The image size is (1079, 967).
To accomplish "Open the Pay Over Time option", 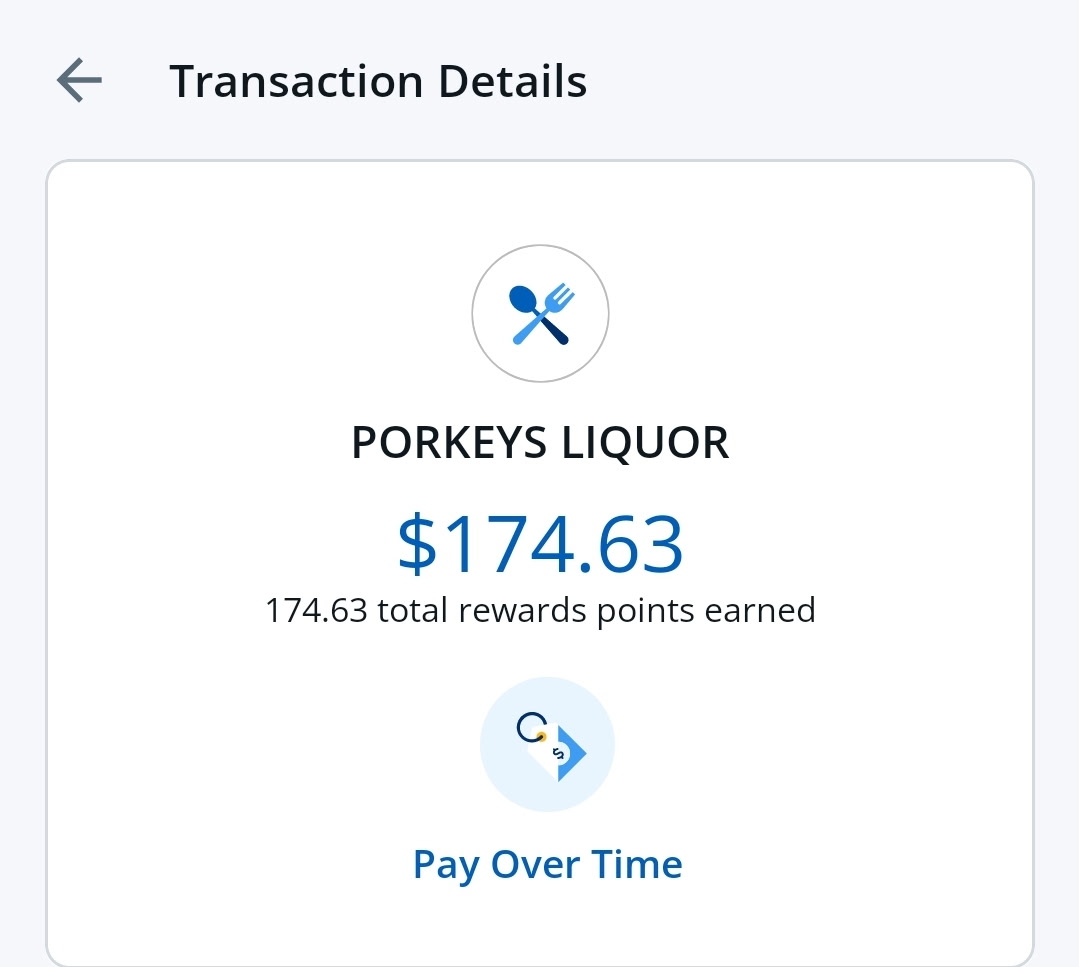I will (x=547, y=863).
